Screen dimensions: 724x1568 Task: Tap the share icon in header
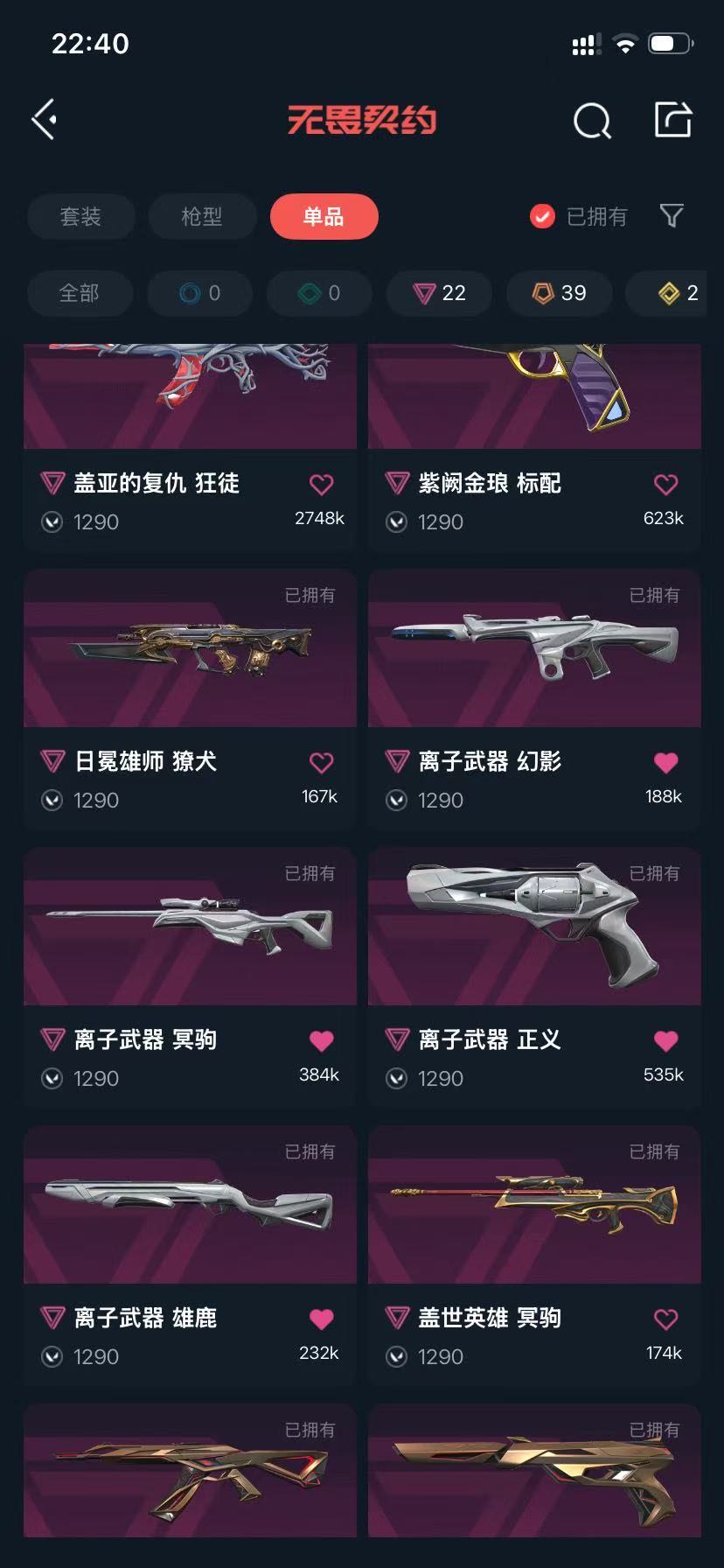point(673,120)
